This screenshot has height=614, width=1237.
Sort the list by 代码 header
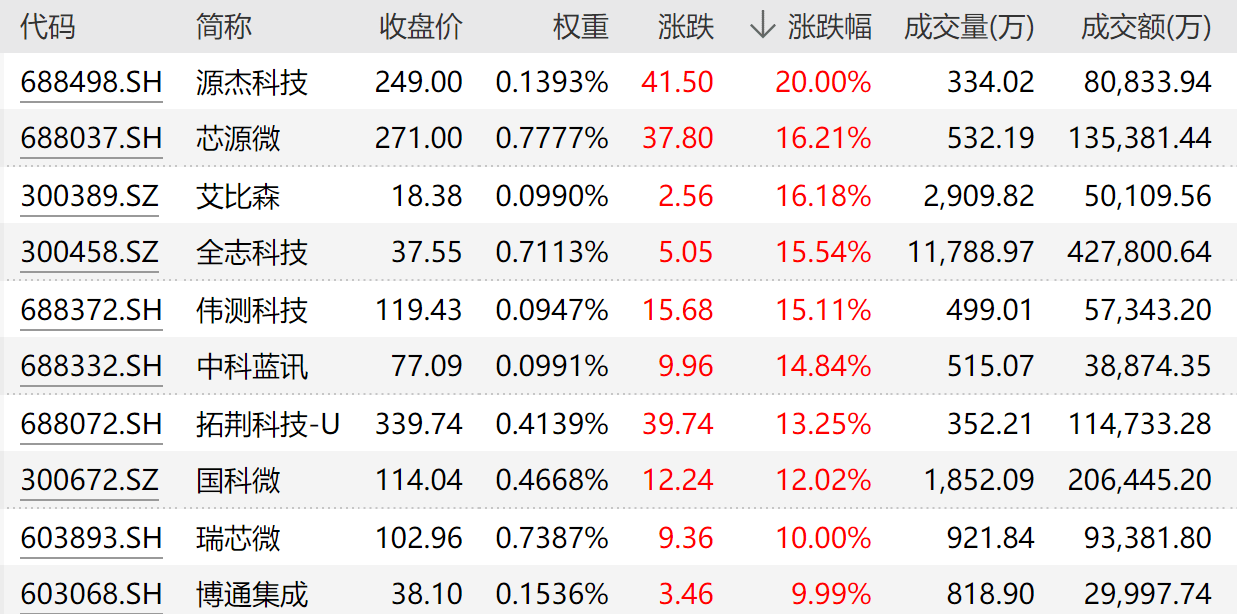coord(48,27)
